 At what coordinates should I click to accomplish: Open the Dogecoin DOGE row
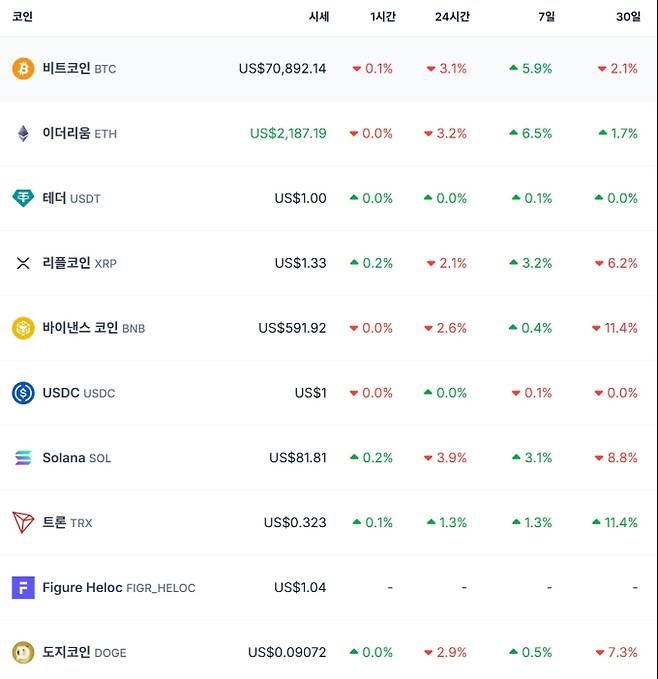66,653
